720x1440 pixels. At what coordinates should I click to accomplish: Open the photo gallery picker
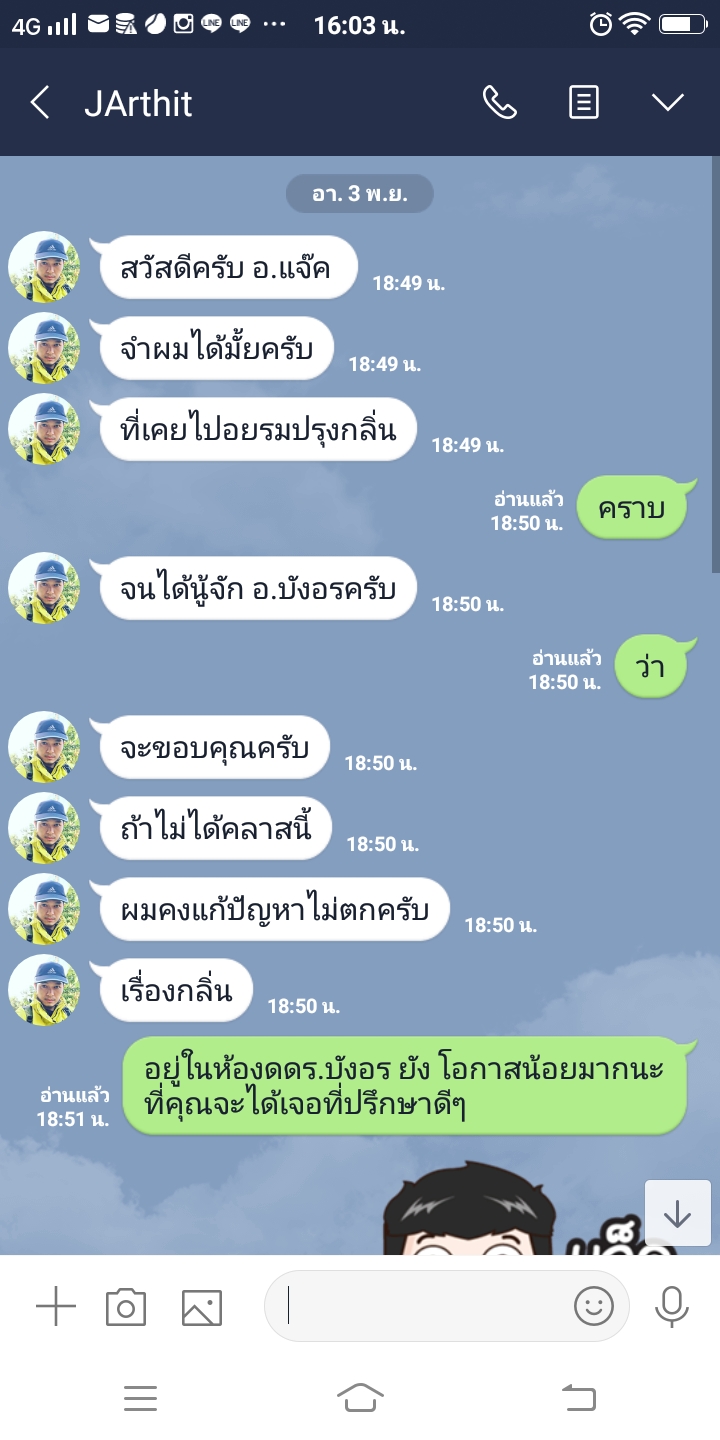(x=201, y=1307)
